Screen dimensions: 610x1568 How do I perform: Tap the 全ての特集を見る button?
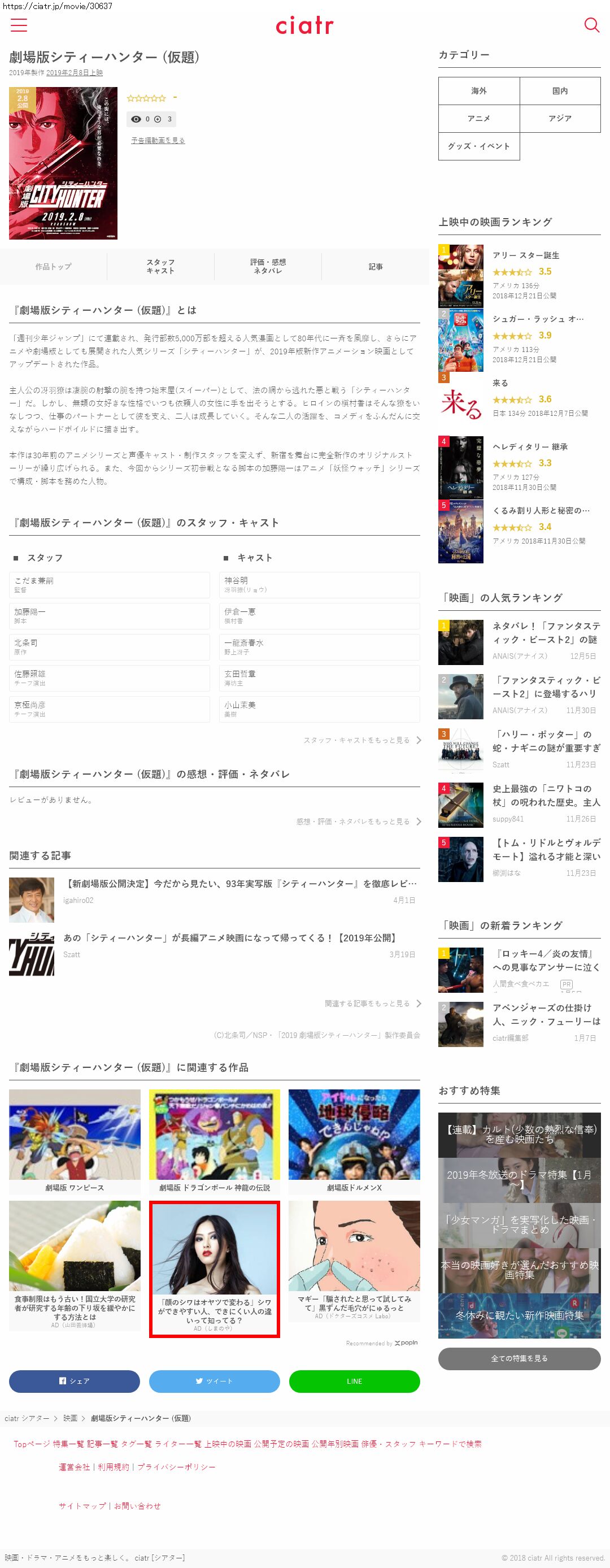pos(518,1358)
